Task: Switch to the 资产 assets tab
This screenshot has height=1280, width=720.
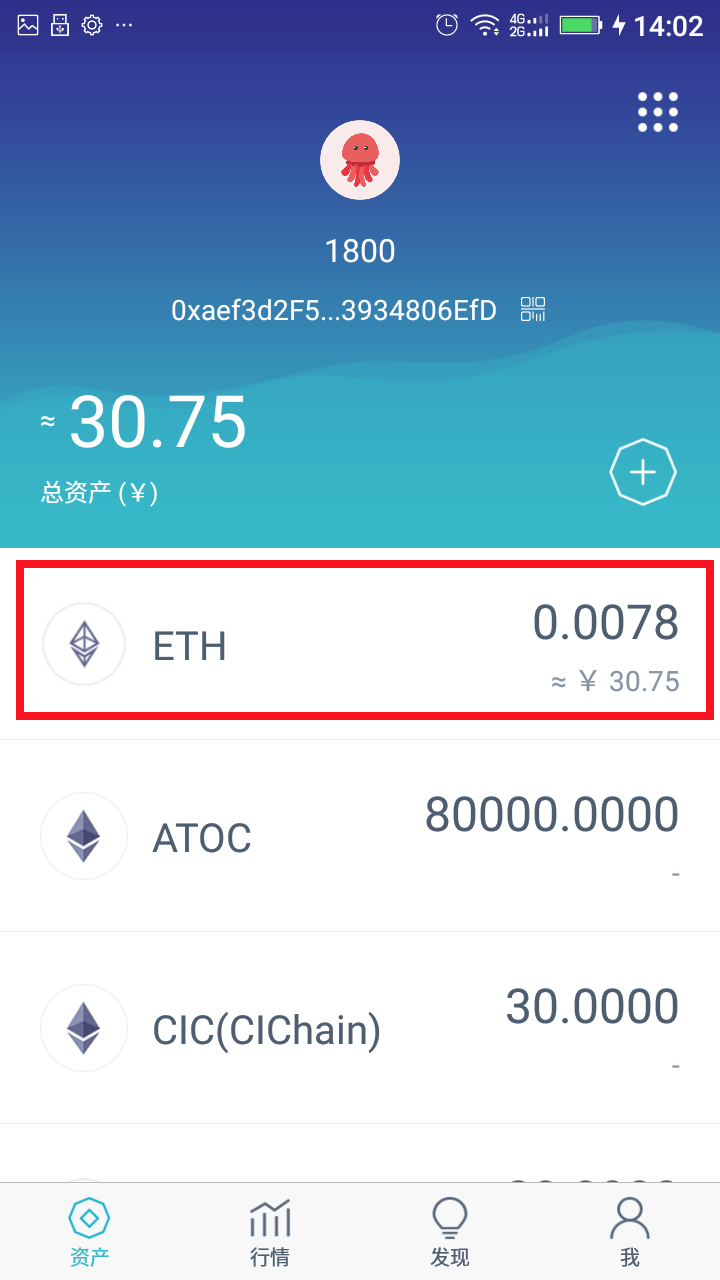Action: tap(89, 1230)
